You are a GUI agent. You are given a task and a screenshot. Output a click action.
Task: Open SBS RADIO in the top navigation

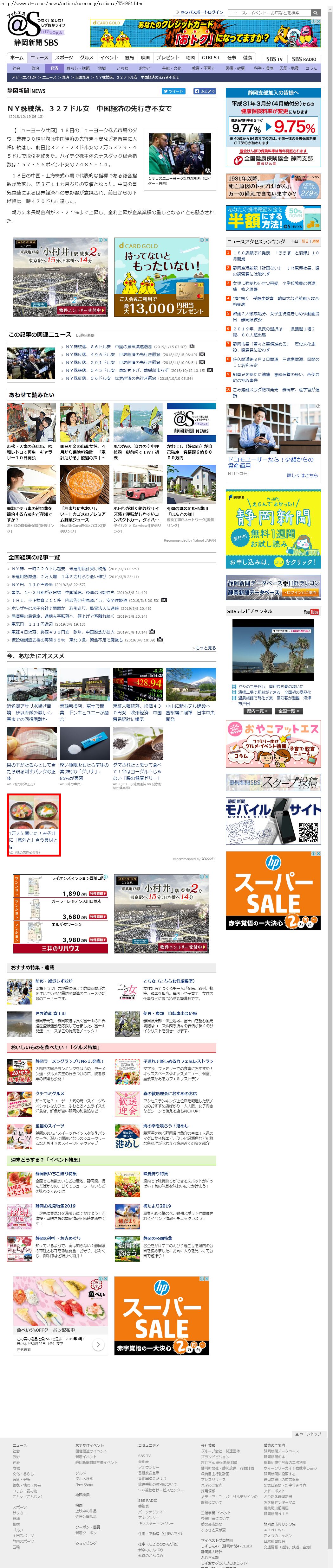pos(304,59)
